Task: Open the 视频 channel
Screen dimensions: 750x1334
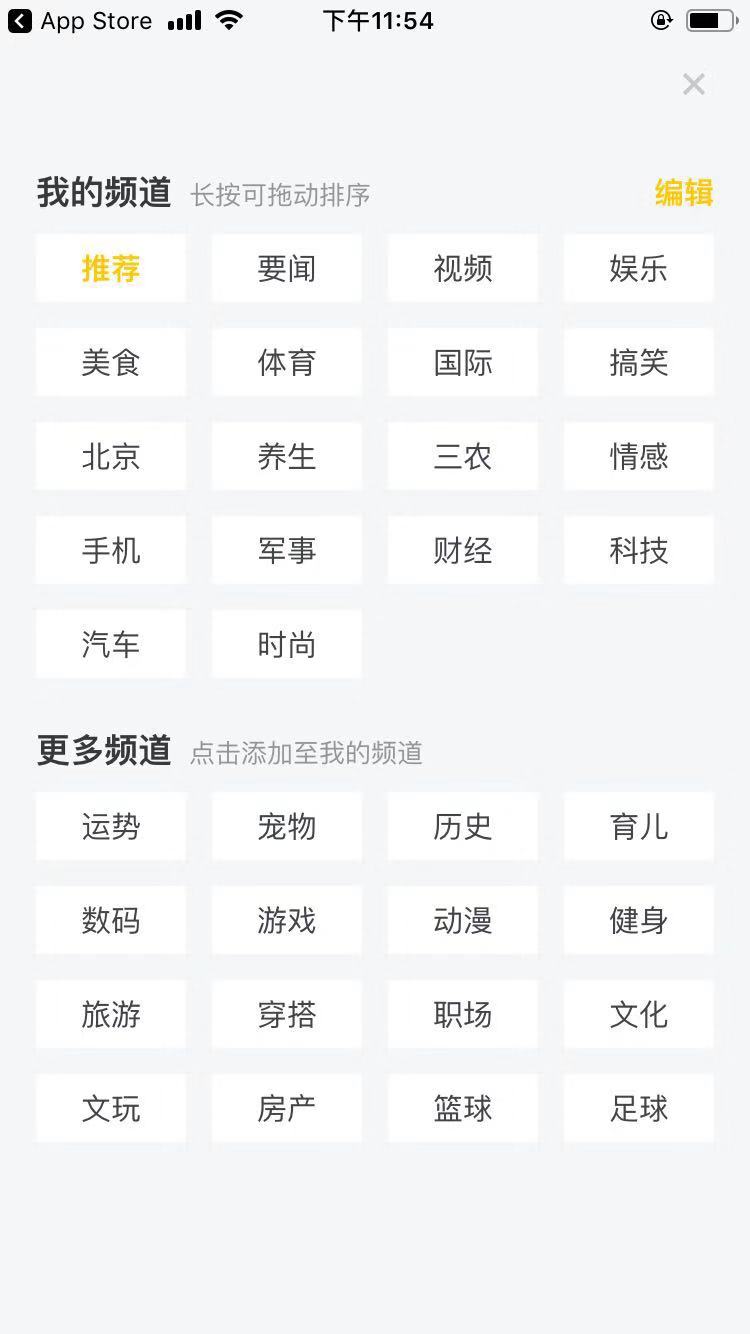Action: [462, 267]
